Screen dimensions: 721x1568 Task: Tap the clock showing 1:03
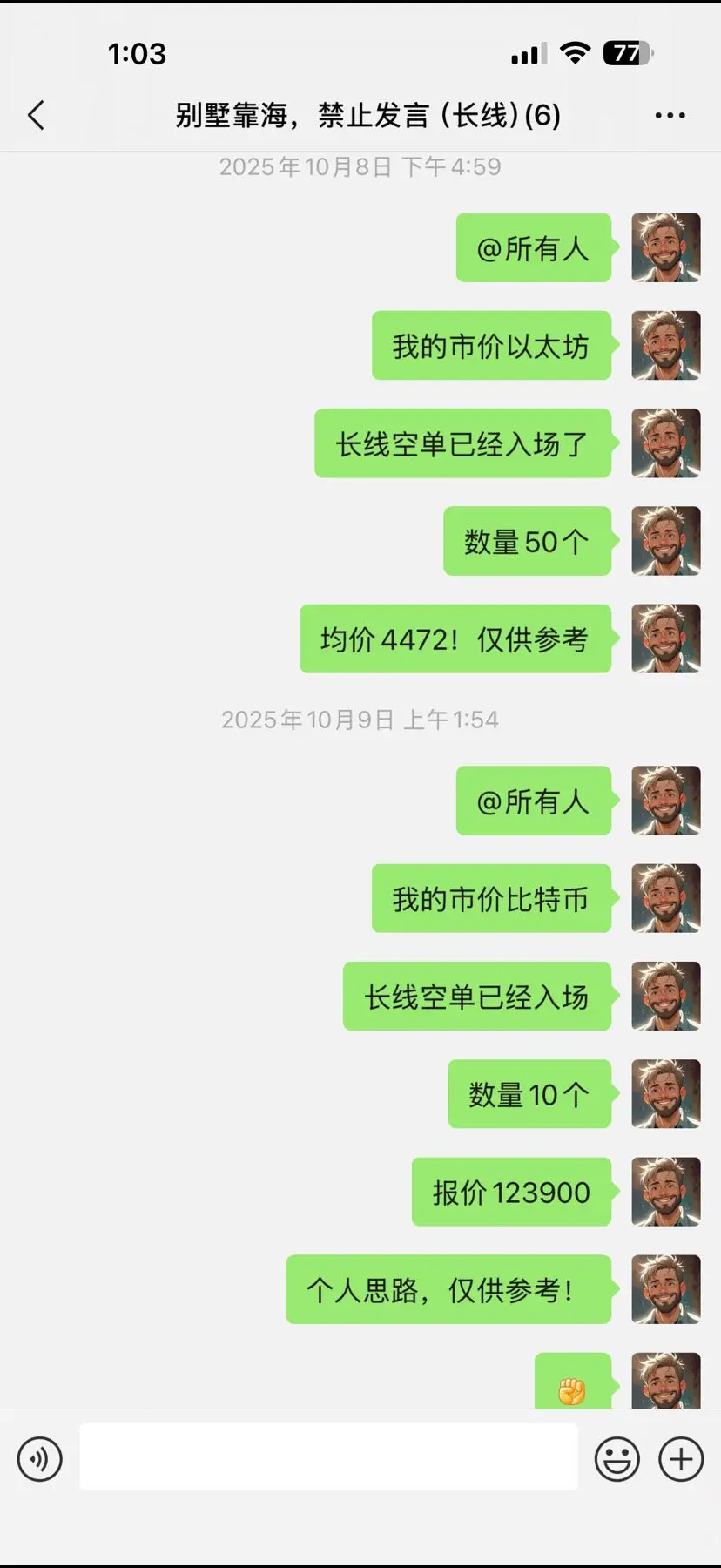tap(138, 54)
